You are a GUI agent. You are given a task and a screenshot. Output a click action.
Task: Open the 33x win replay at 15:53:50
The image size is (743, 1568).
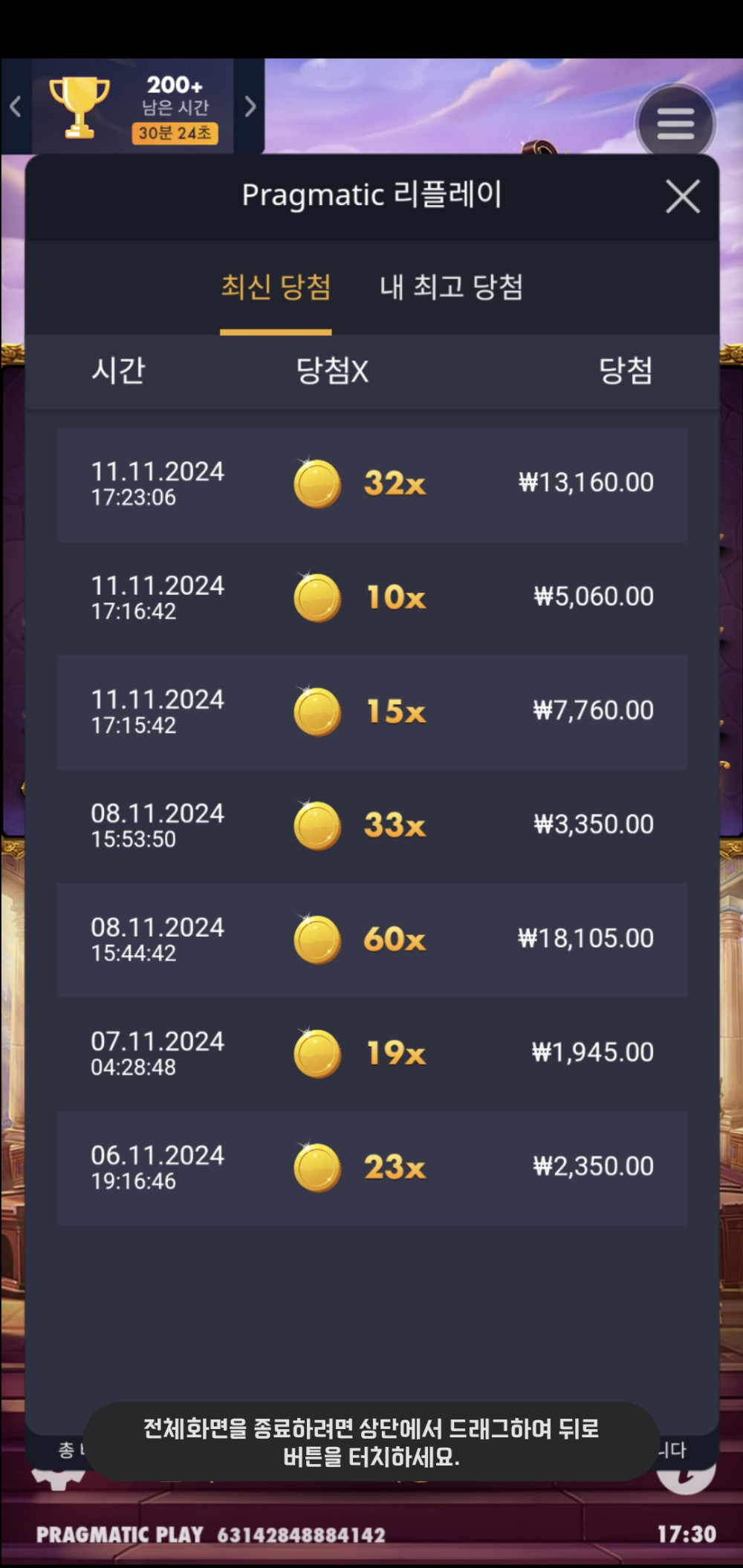[x=371, y=825]
